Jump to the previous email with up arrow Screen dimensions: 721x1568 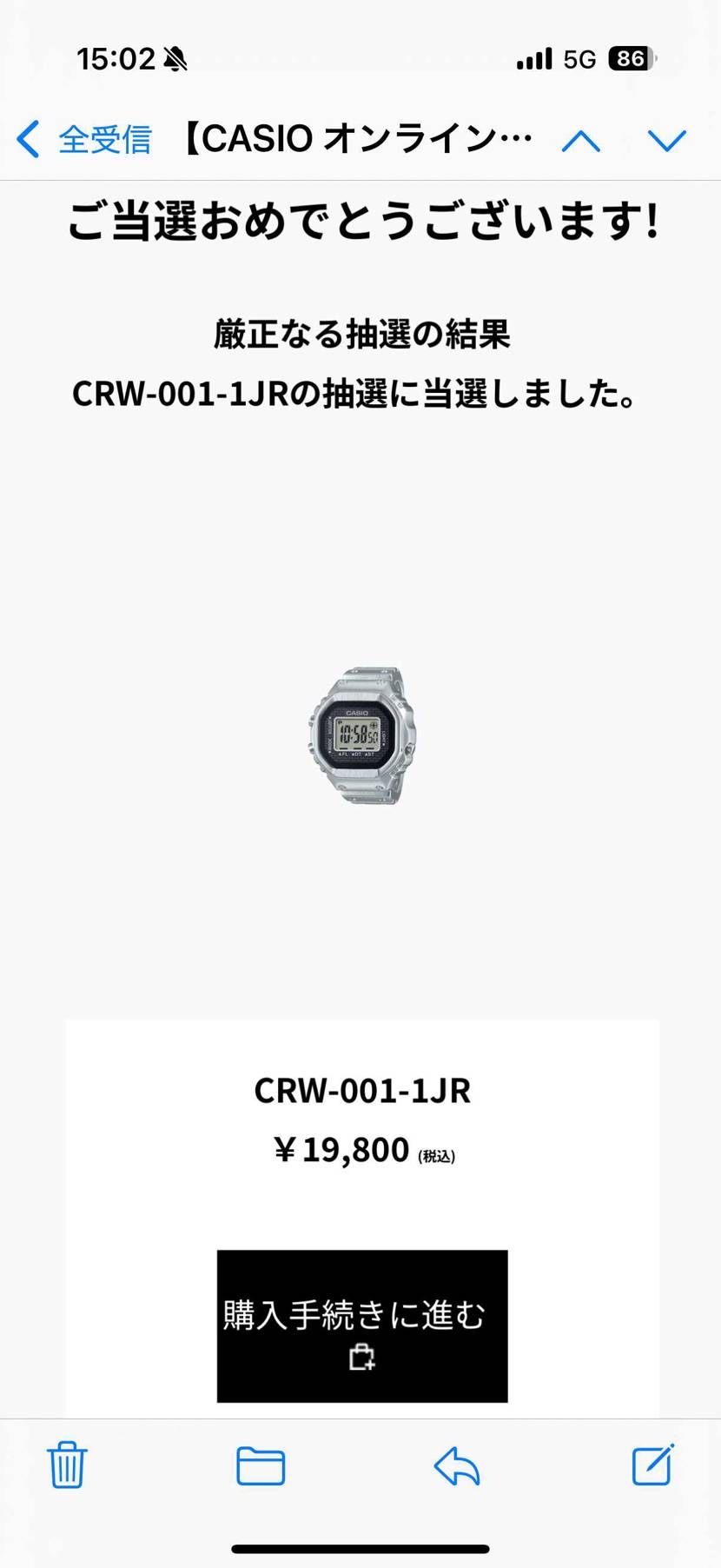click(580, 140)
